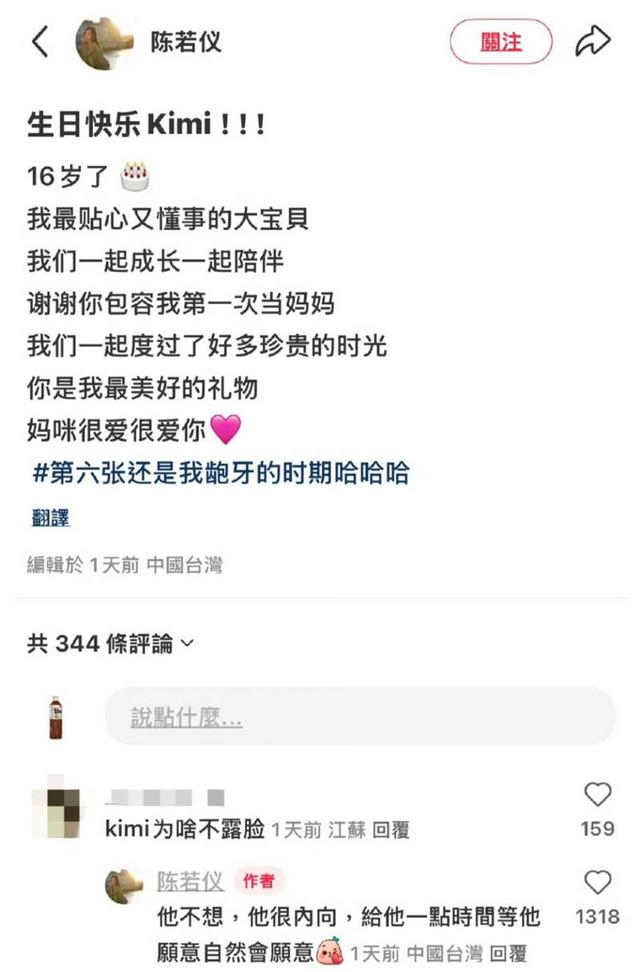Follow 陈若仪 with the 關注 button

tap(500, 42)
